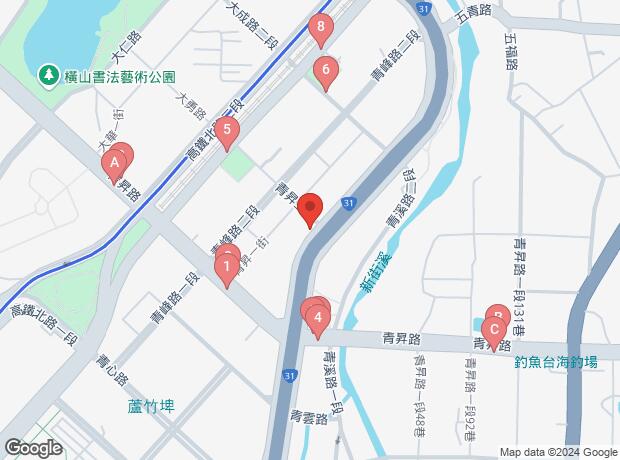The height and width of the screenshot is (460, 620).
Task: Select the marker labeled C
Action: tap(492, 329)
